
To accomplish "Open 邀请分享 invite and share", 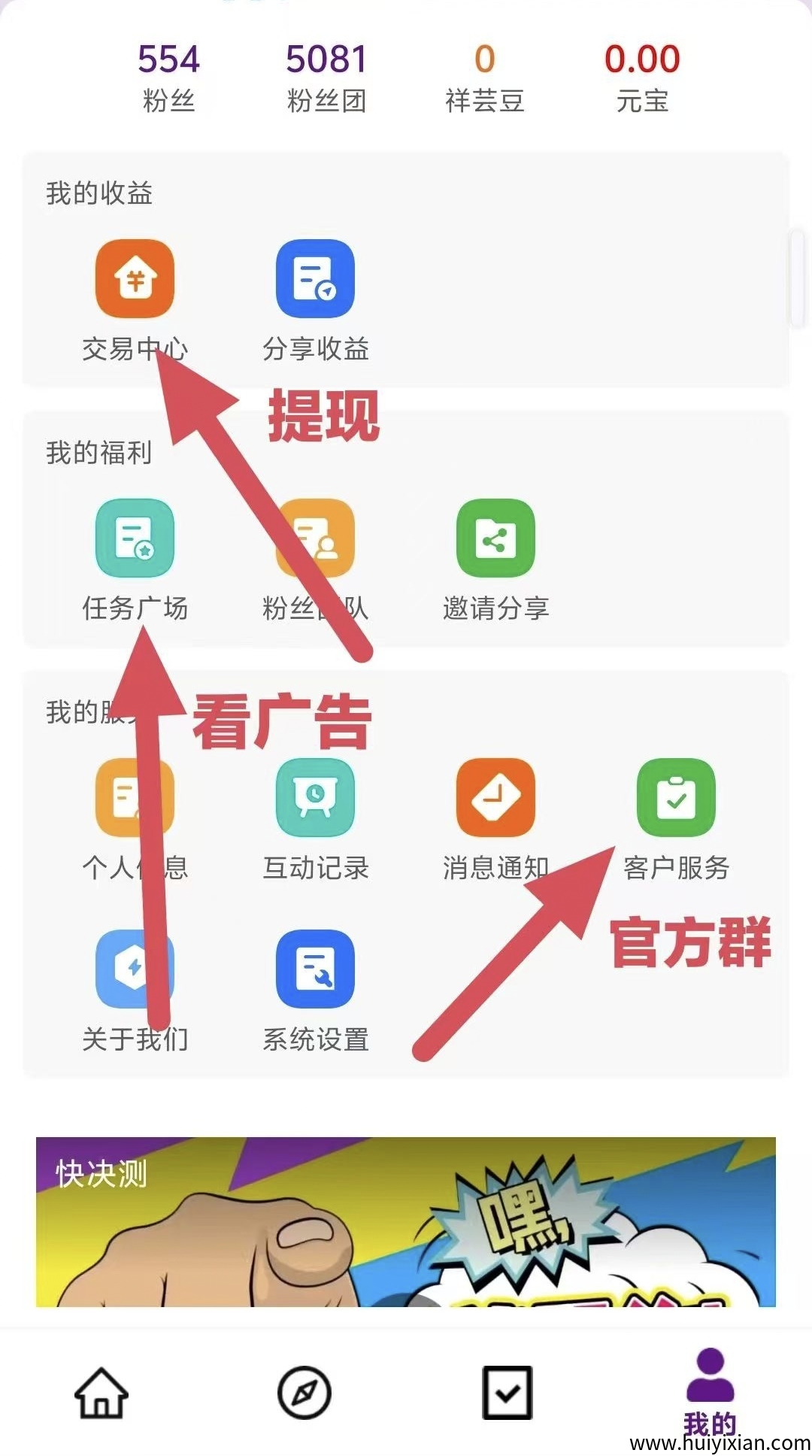I will [495, 539].
